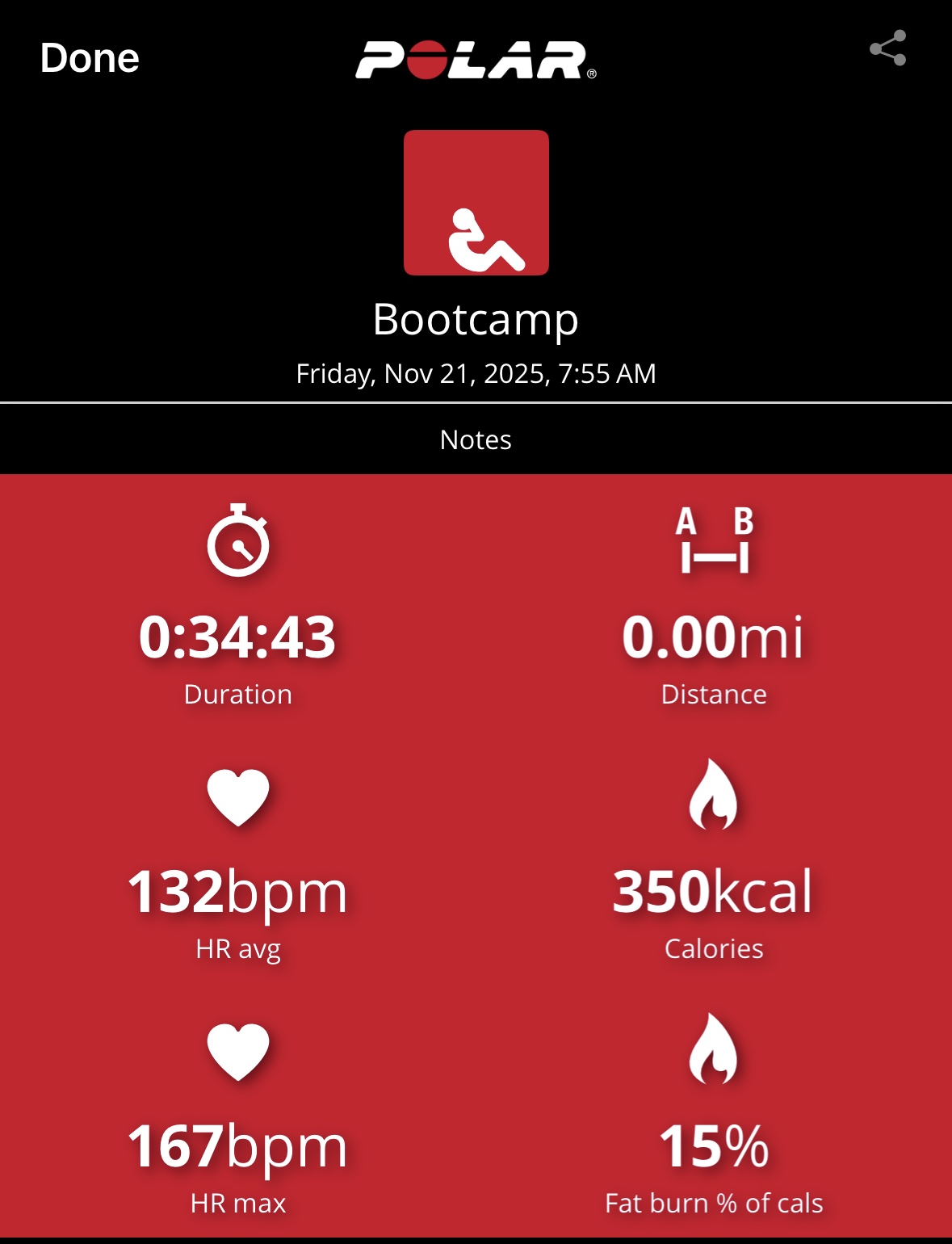The width and height of the screenshot is (952, 1244).
Task: Open the Notes section
Action: pyautogui.click(x=476, y=439)
